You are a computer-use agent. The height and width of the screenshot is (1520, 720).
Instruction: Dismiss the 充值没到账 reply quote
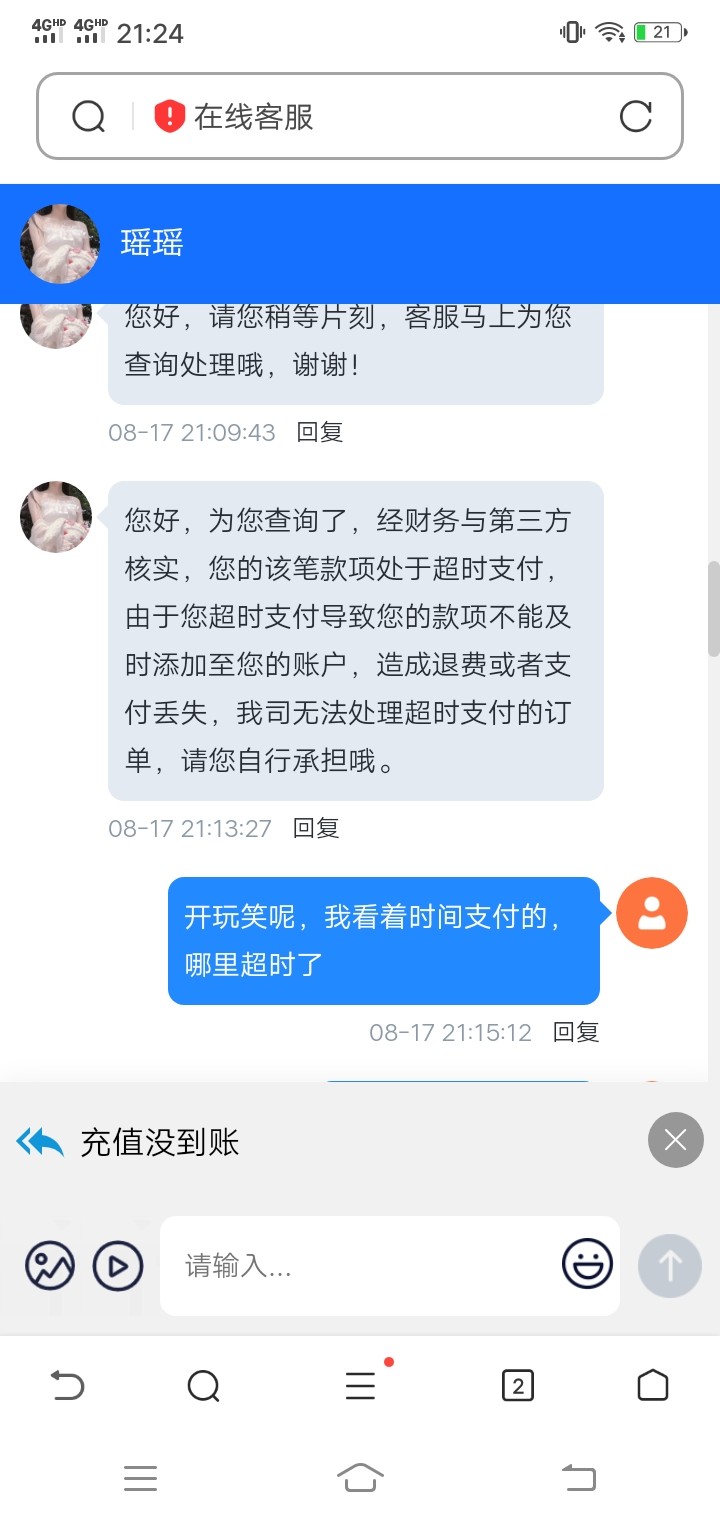(x=675, y=1140)
